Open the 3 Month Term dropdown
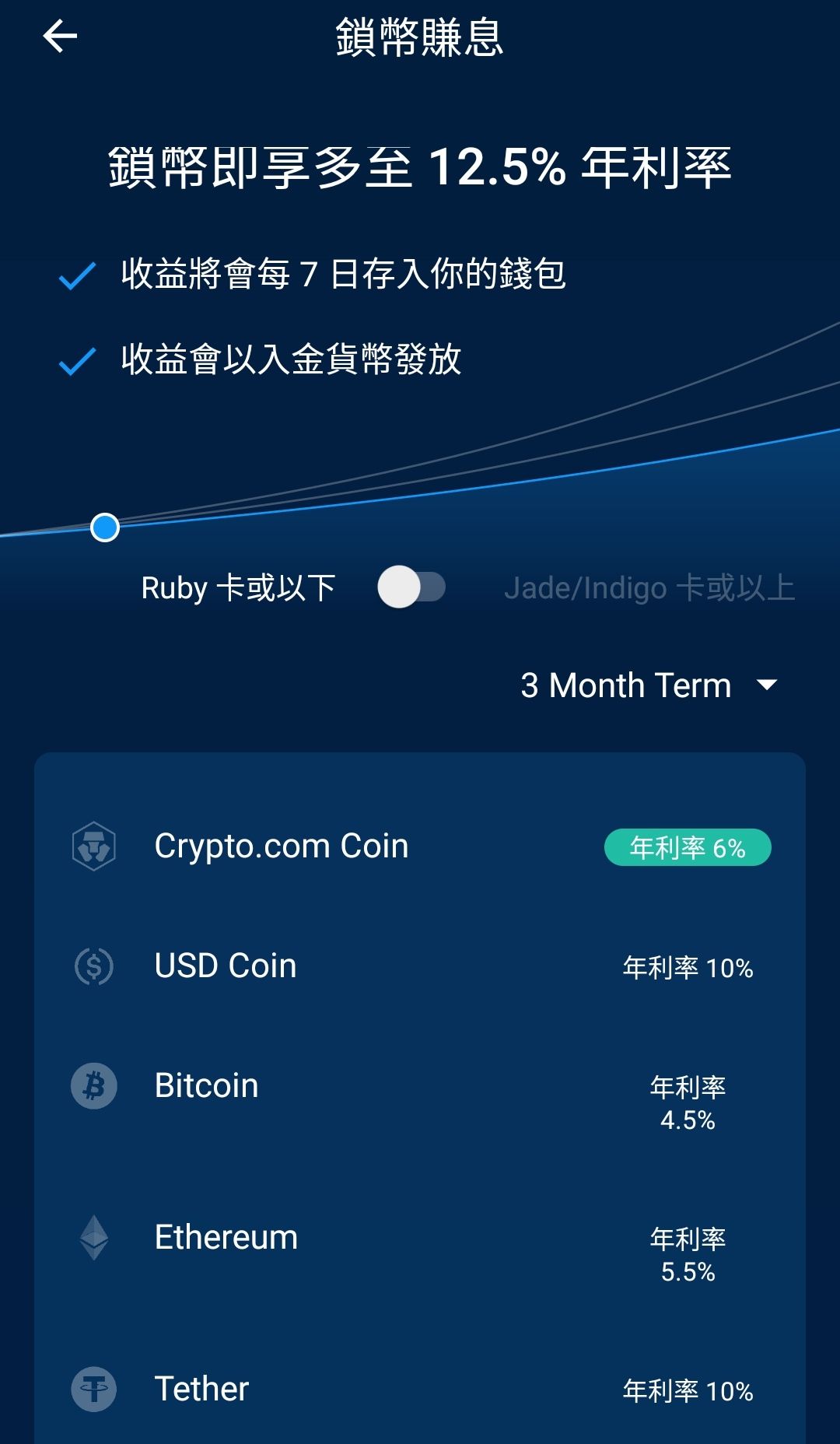The image size is (840, 1444). click(649, 685)
